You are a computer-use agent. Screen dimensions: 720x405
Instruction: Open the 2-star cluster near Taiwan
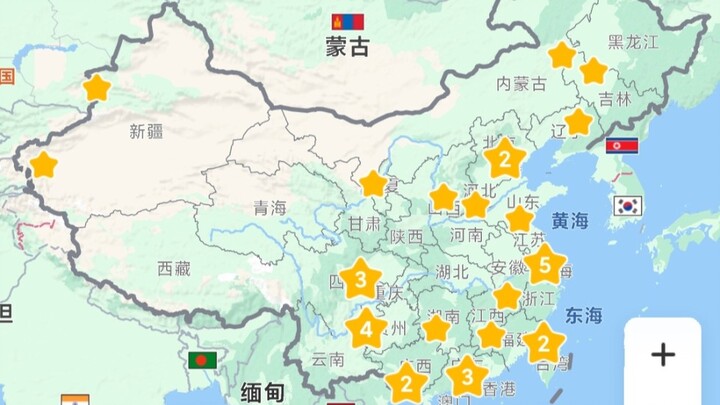tap(543, 342)
